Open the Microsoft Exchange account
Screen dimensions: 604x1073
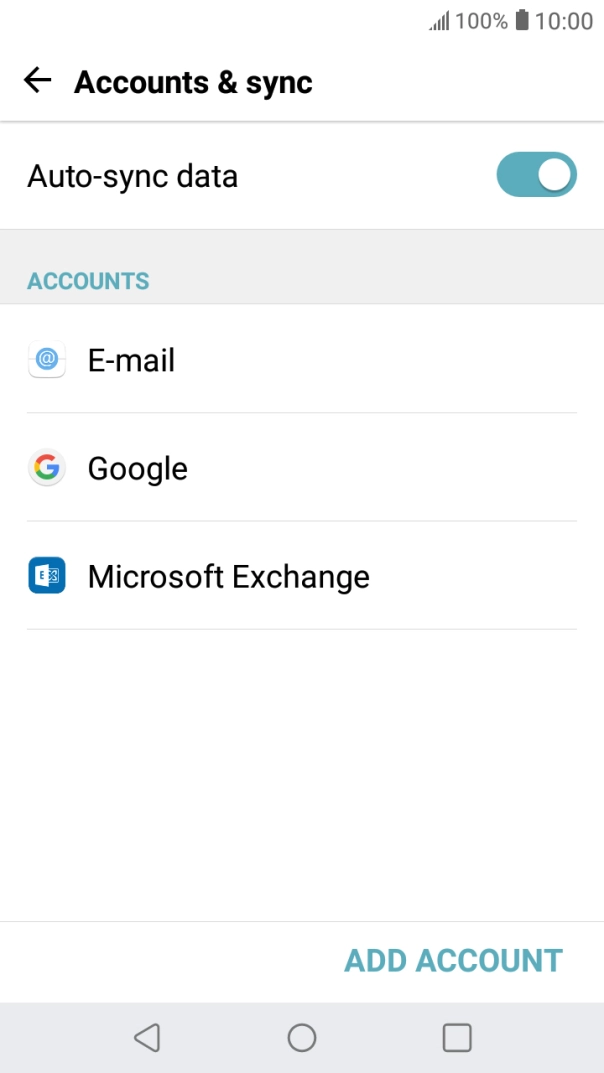tap(302, 576)
